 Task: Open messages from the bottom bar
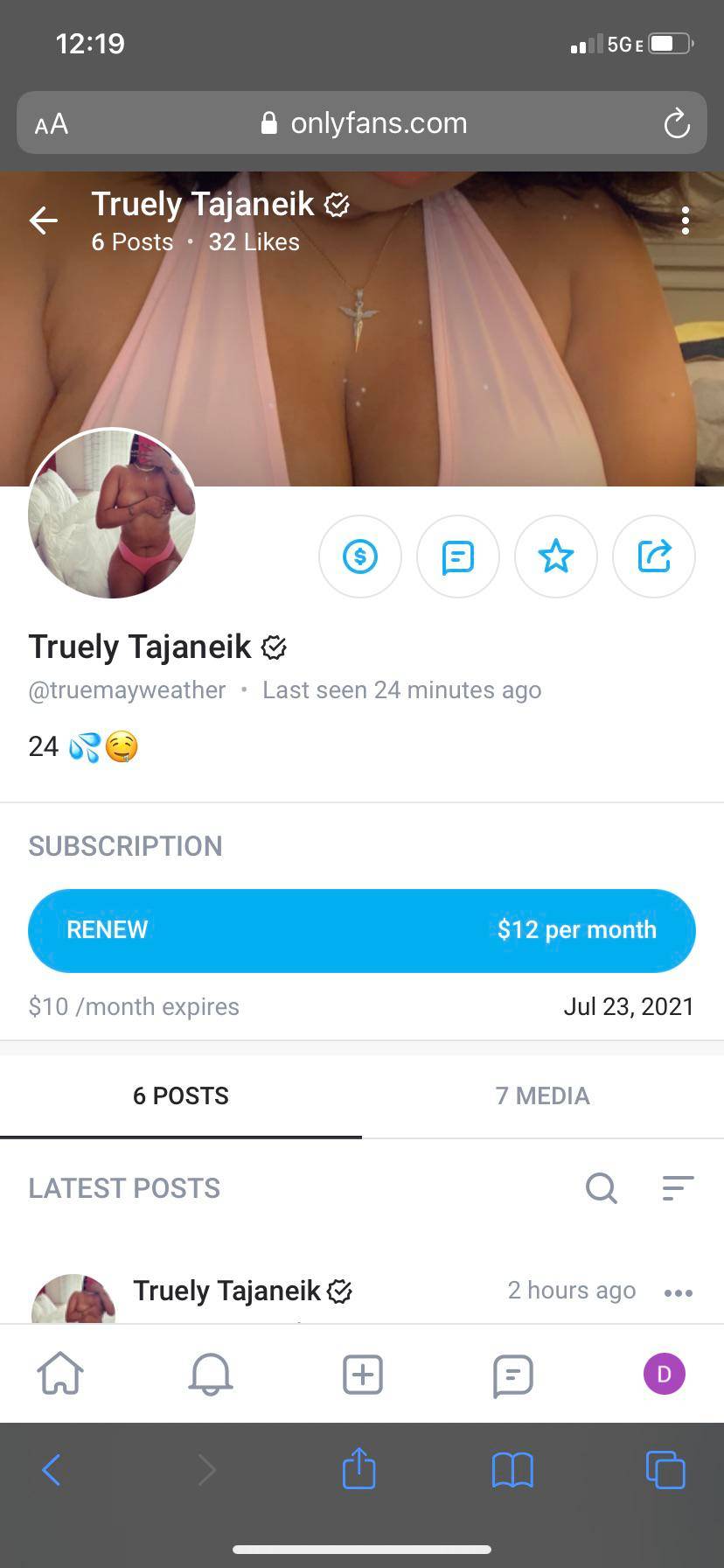coord(513,1374)
